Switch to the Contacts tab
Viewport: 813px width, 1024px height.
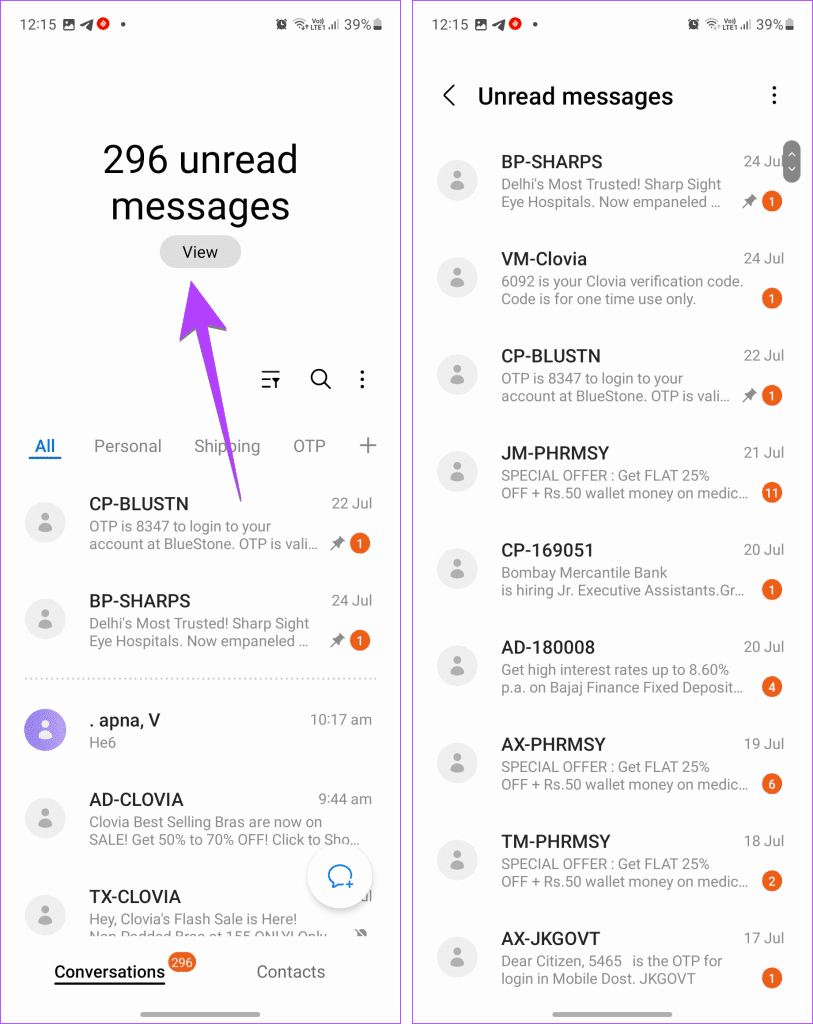point(290,972)
